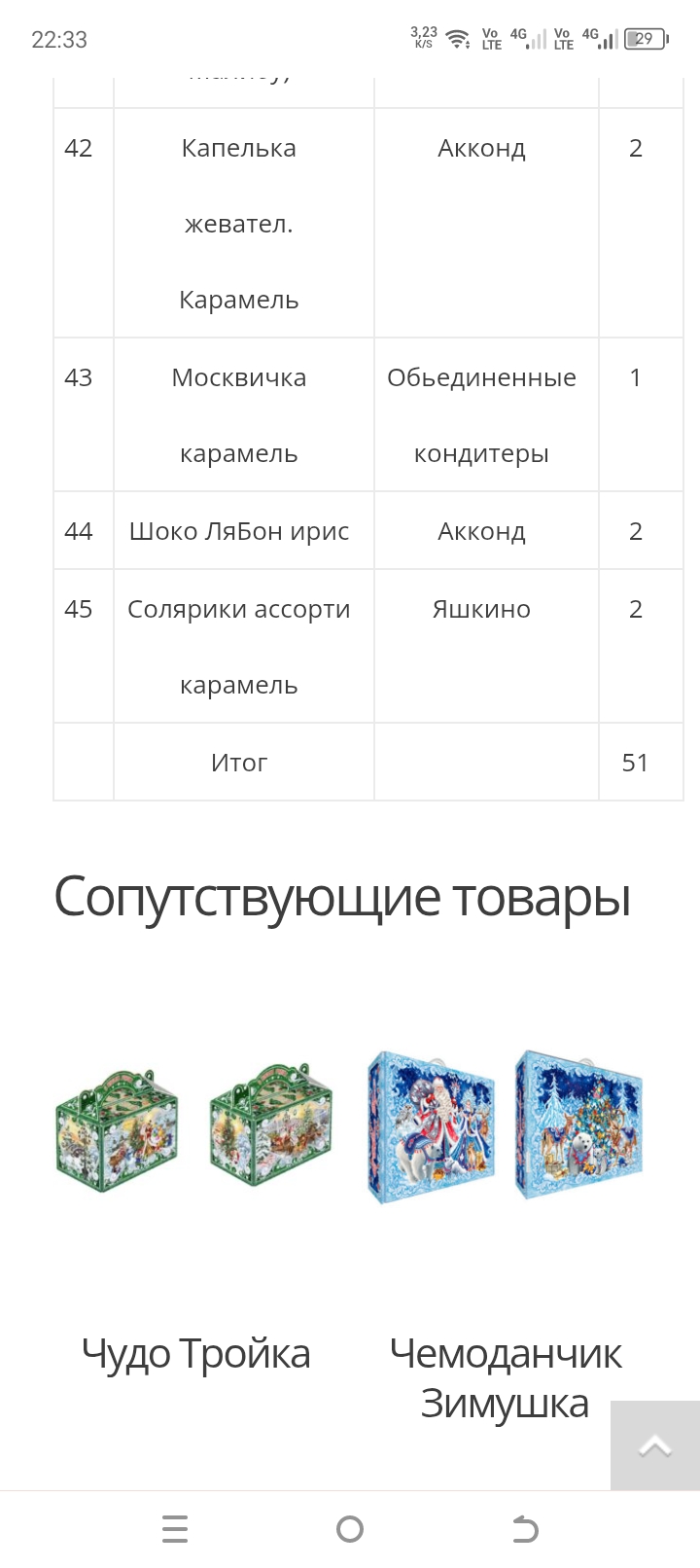700x1568 pixels.
Task: Open the Чудо Тройка product image
Action: pos(194,1130)
